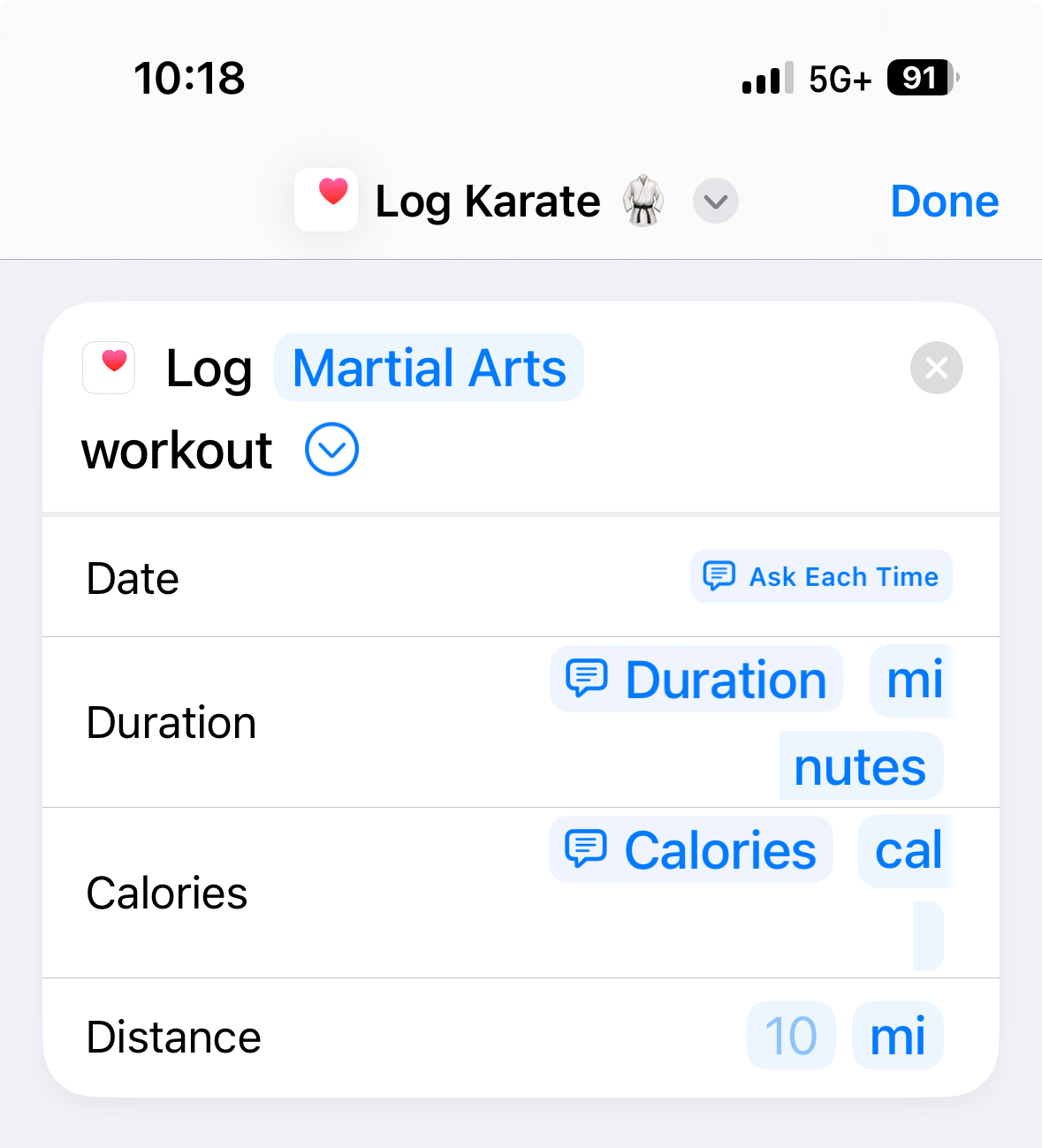Edit the Distance value field
This screenshot has width=1042, height=1148.
pos(790,1036)
